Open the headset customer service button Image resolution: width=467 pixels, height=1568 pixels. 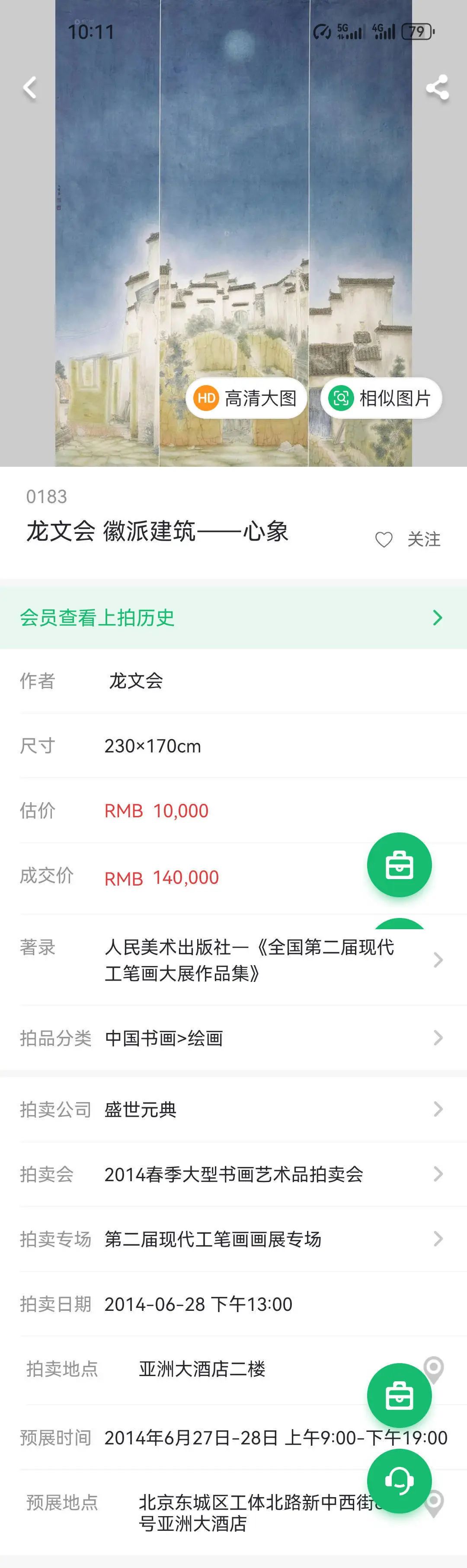coord(400,1481)
